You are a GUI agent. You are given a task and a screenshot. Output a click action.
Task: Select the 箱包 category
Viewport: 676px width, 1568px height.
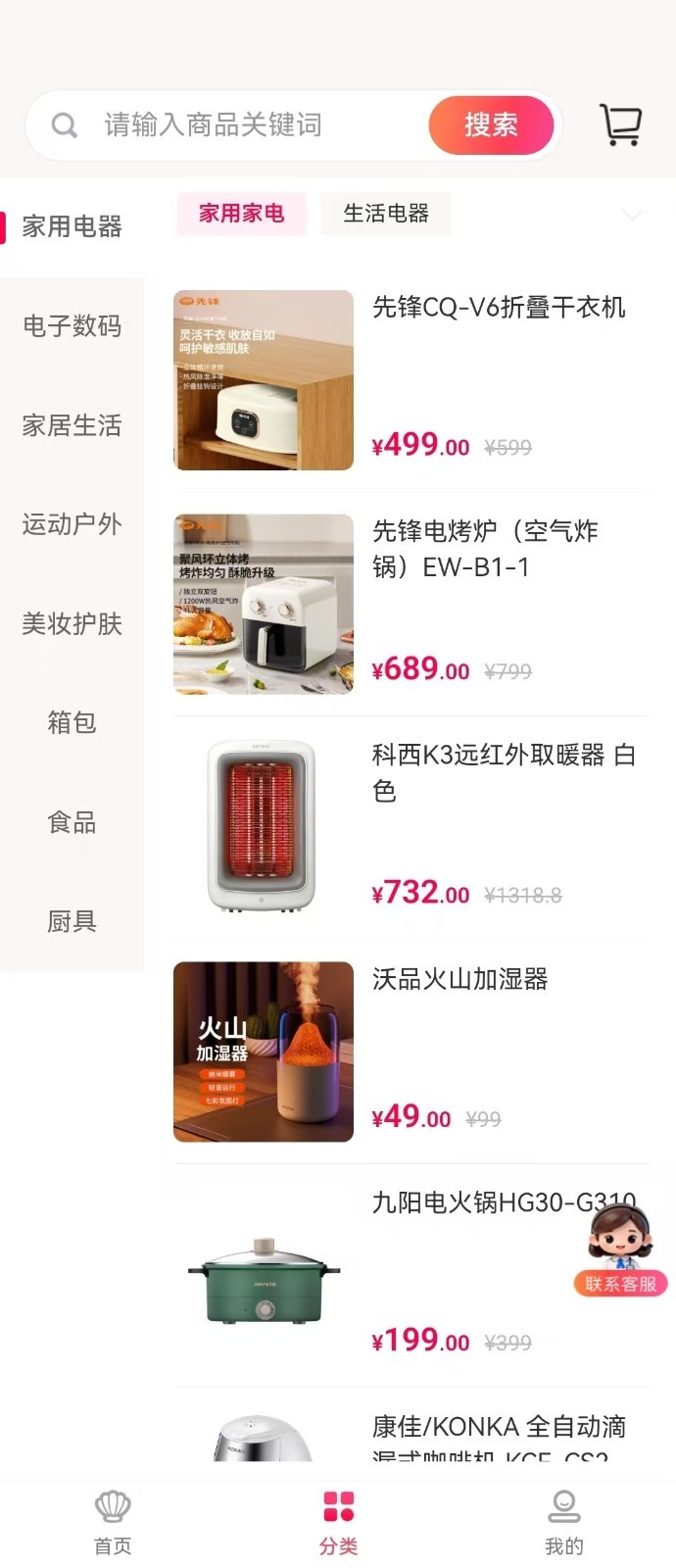72,723
